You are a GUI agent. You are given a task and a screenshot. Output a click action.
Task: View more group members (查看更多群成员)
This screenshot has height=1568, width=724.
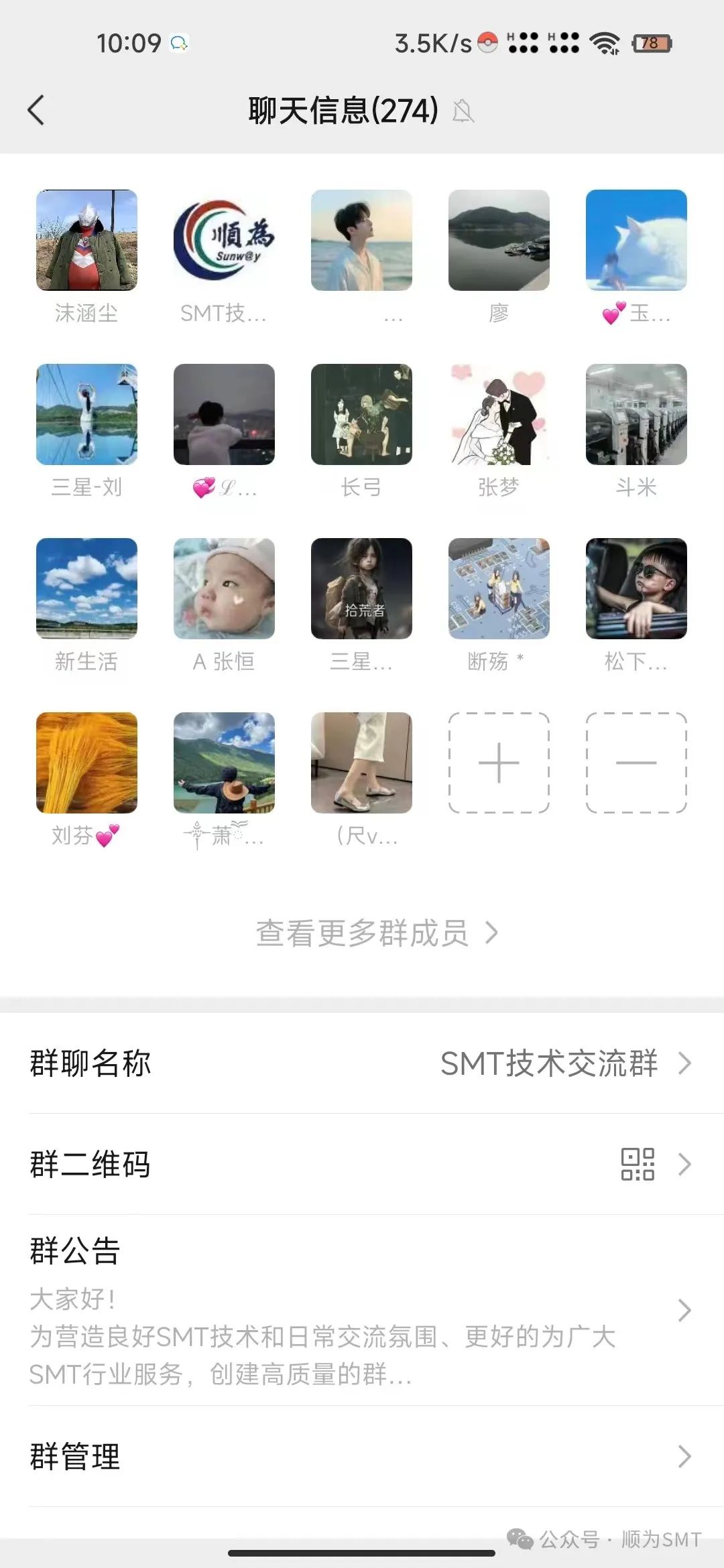(x=375, y=933)
